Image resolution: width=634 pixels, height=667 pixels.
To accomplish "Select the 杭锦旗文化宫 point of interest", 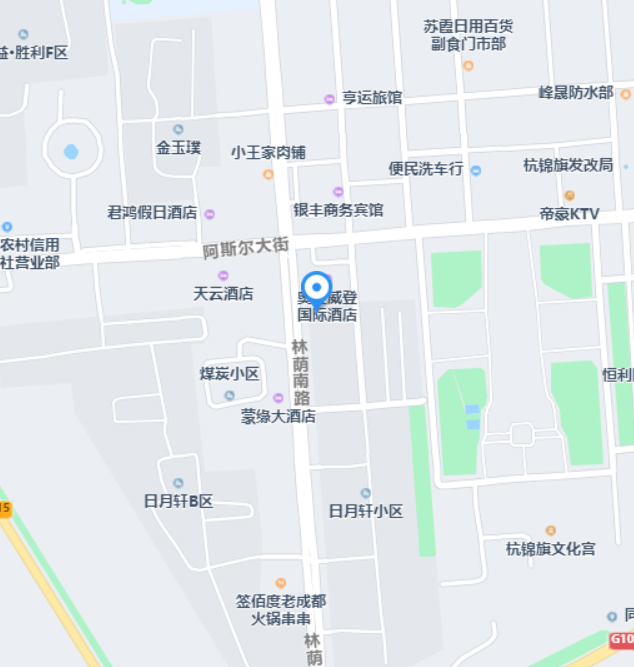I will coord(550,530).
